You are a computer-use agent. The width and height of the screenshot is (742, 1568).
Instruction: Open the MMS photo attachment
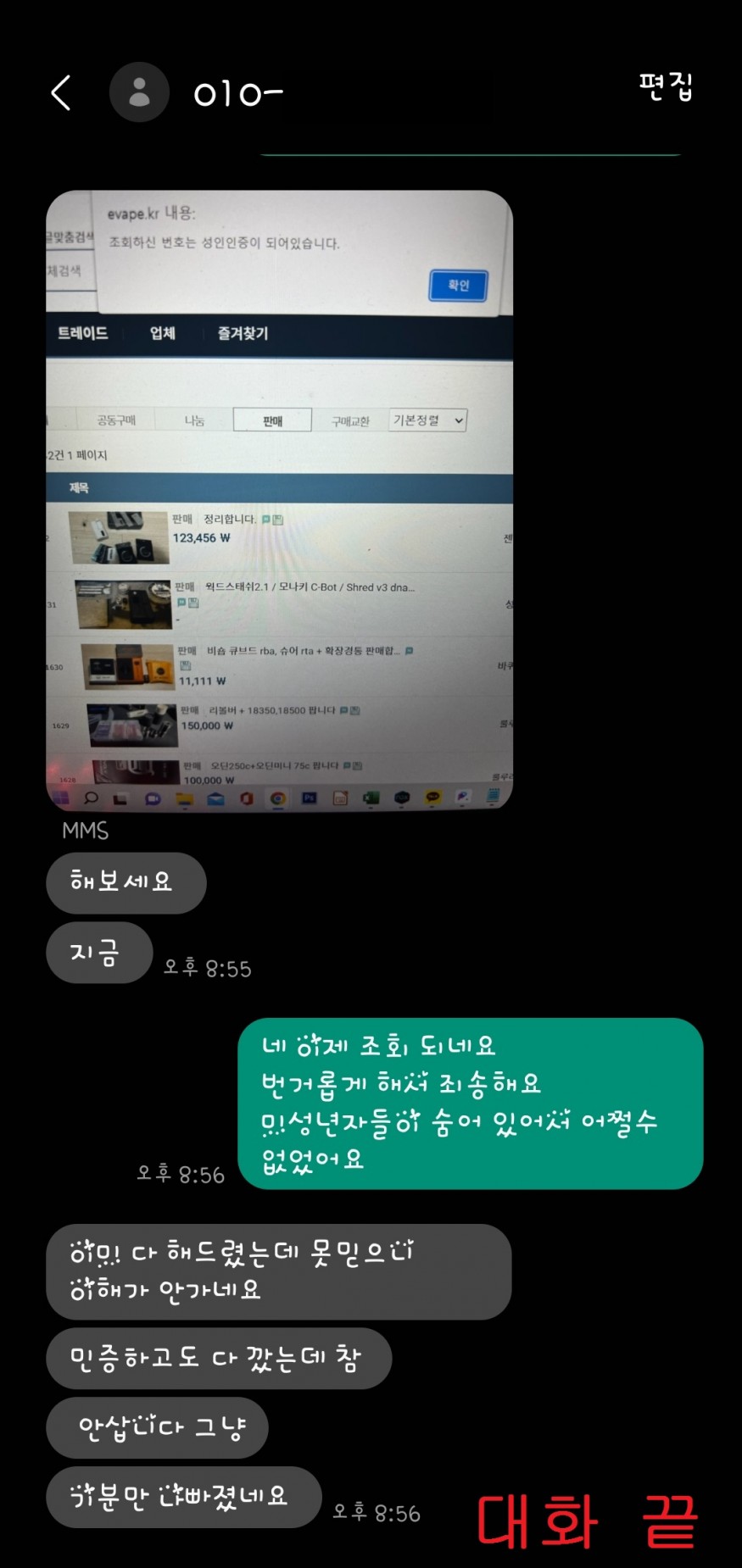coord(279,500)
